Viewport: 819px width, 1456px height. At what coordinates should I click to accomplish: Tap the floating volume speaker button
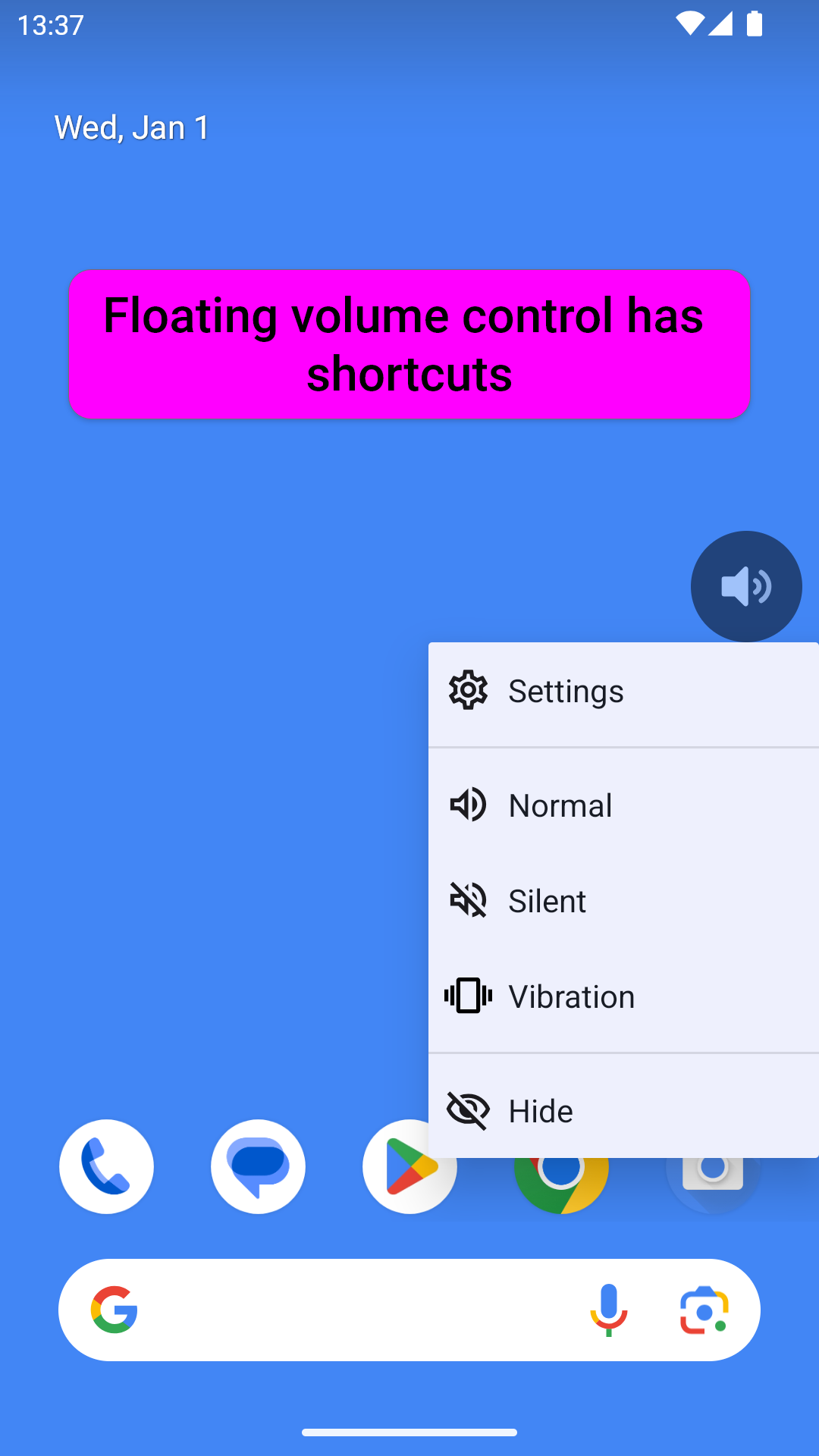pos(746,586)
